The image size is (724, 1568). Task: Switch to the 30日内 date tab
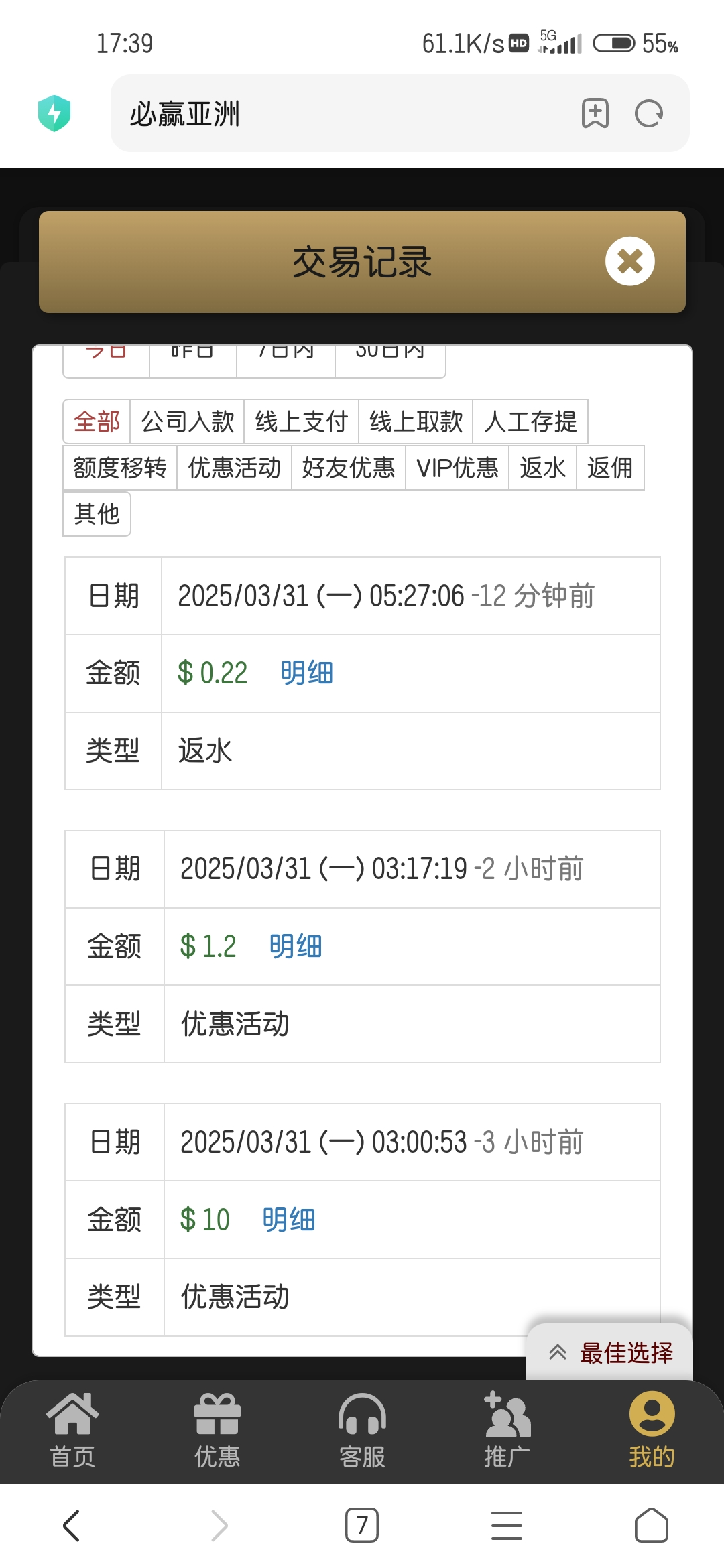coord(389,352)
